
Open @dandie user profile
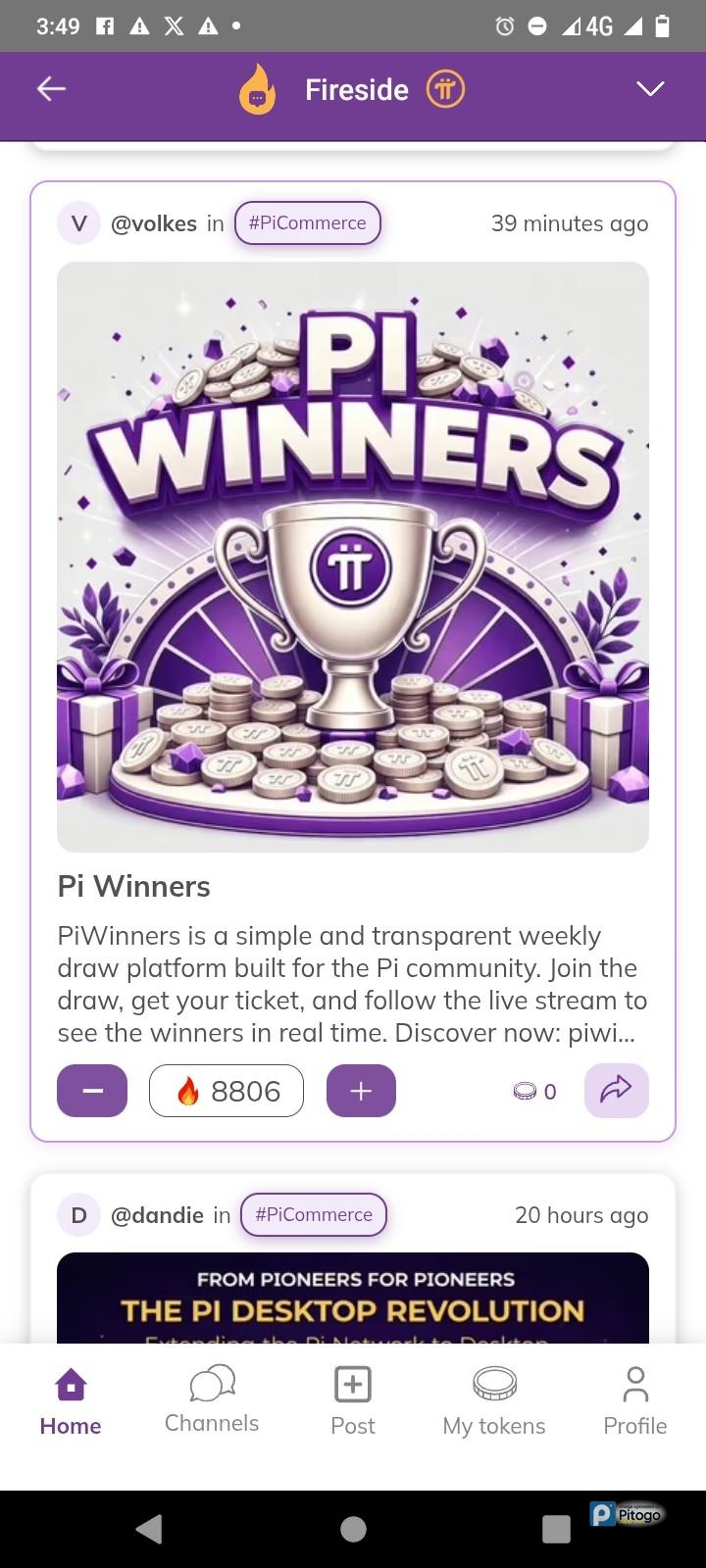tap(157, 1215)
